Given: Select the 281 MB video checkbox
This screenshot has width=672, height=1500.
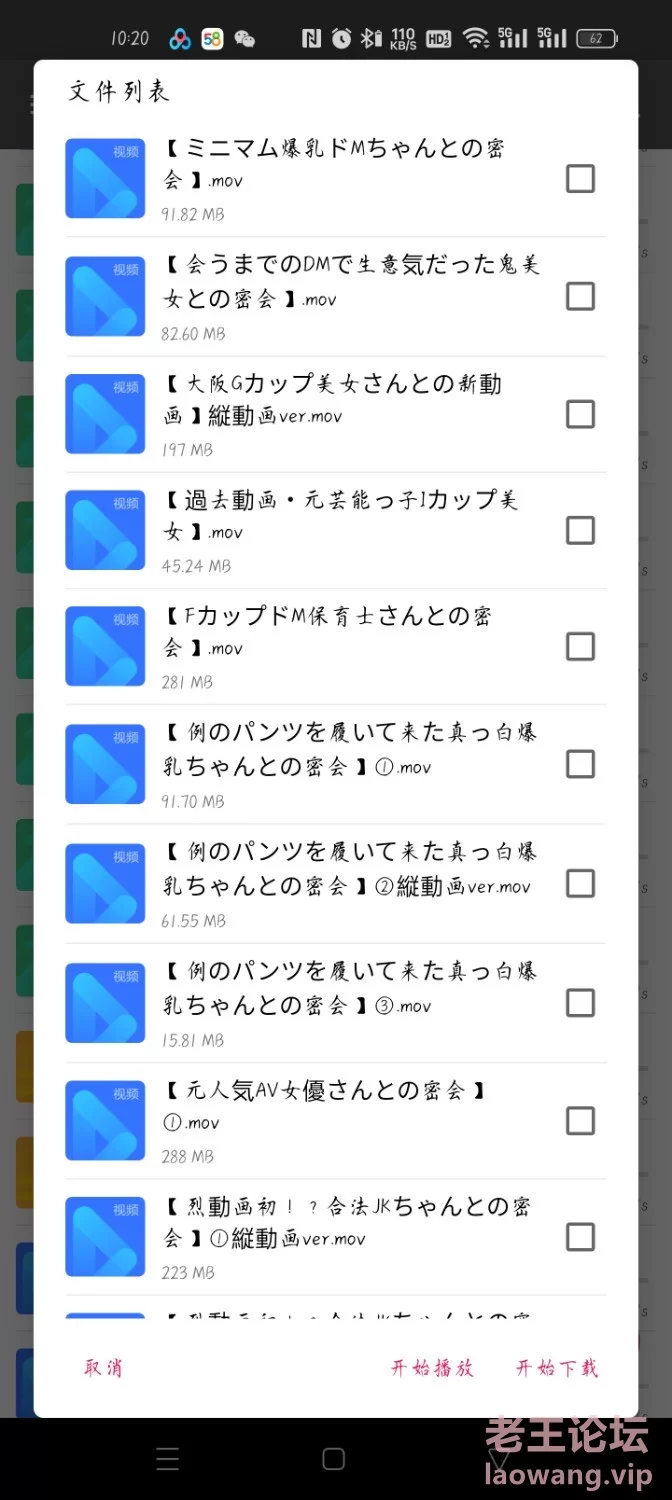Looking at the screenshot, I should [580, 647].
